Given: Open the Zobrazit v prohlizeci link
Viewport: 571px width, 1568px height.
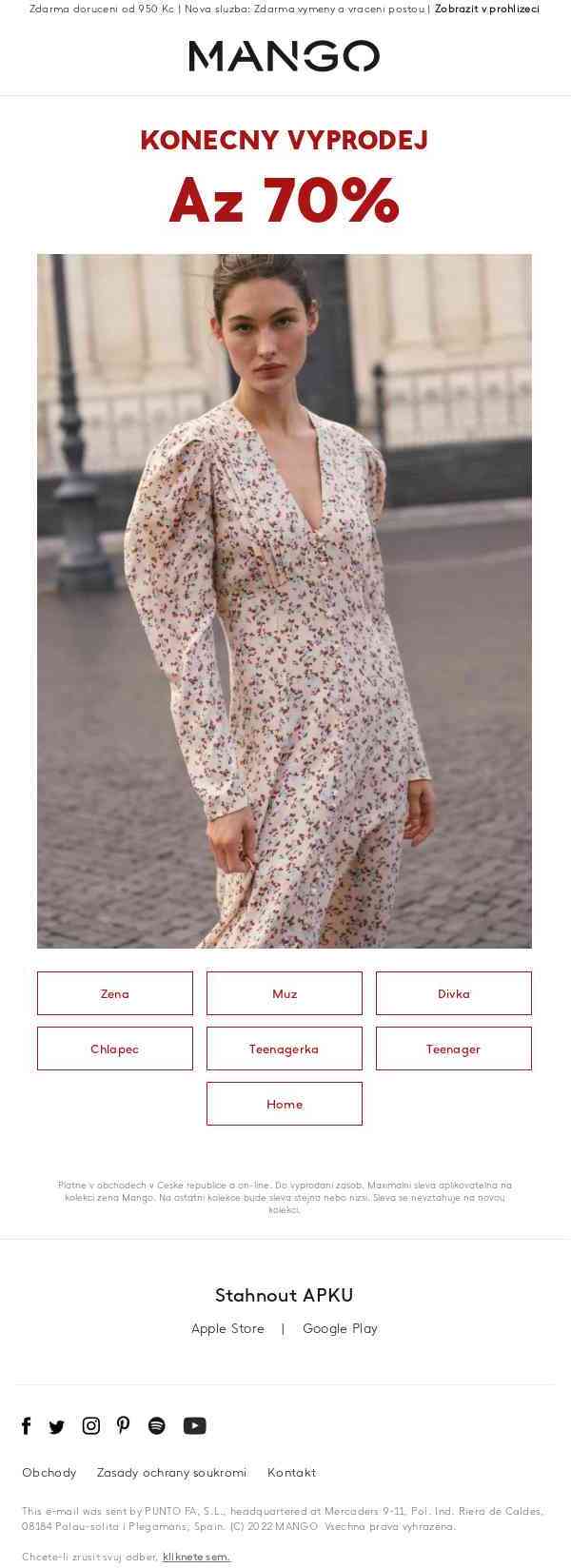Looking at the screenshot, I should coord(486,9).
